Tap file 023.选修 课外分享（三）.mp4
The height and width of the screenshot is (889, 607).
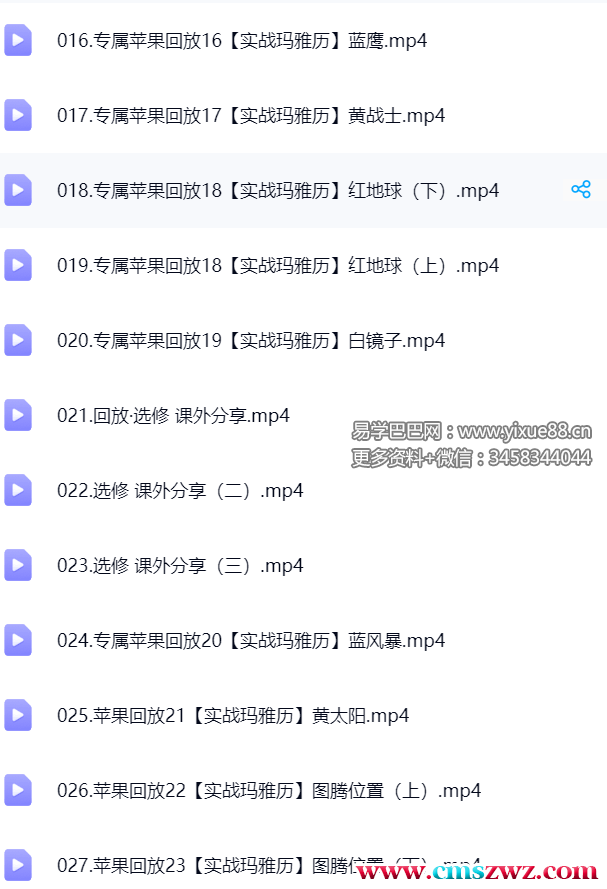(x=180, y=566)
